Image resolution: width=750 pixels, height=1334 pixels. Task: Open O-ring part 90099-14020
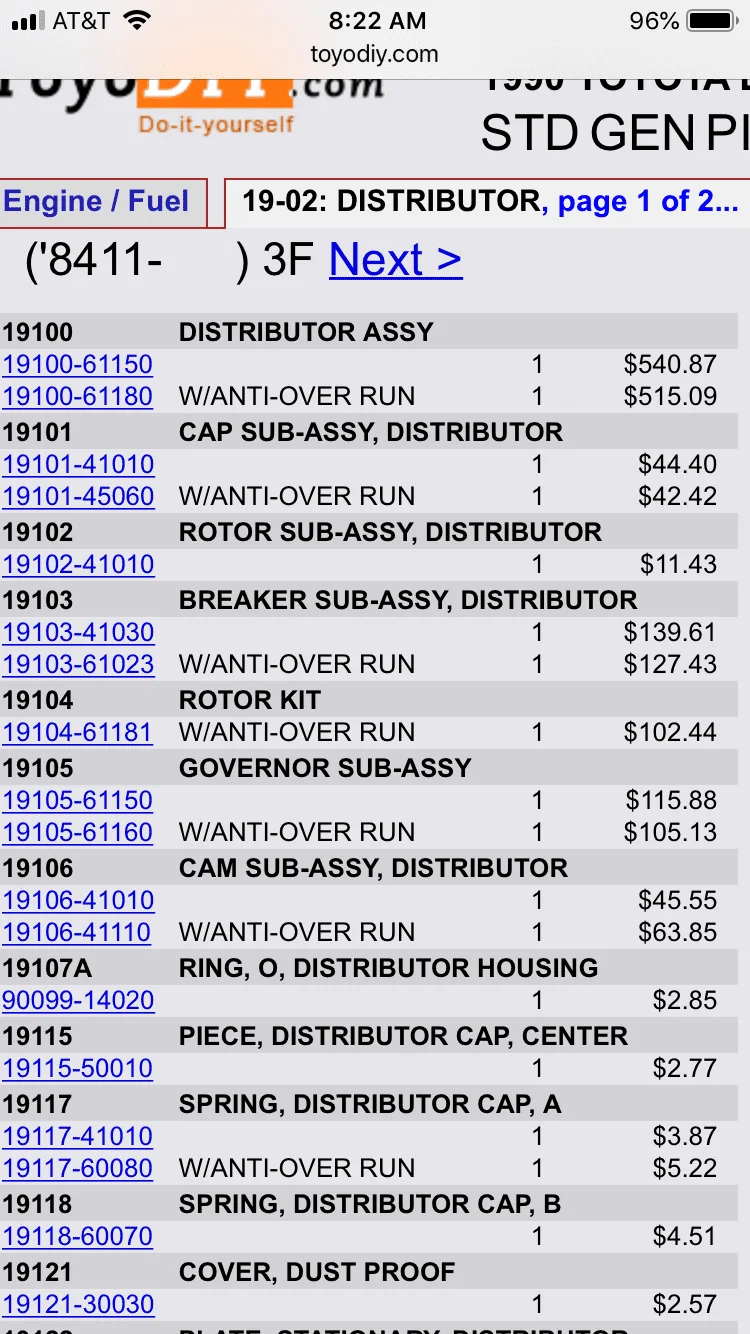click(78, 1001)
